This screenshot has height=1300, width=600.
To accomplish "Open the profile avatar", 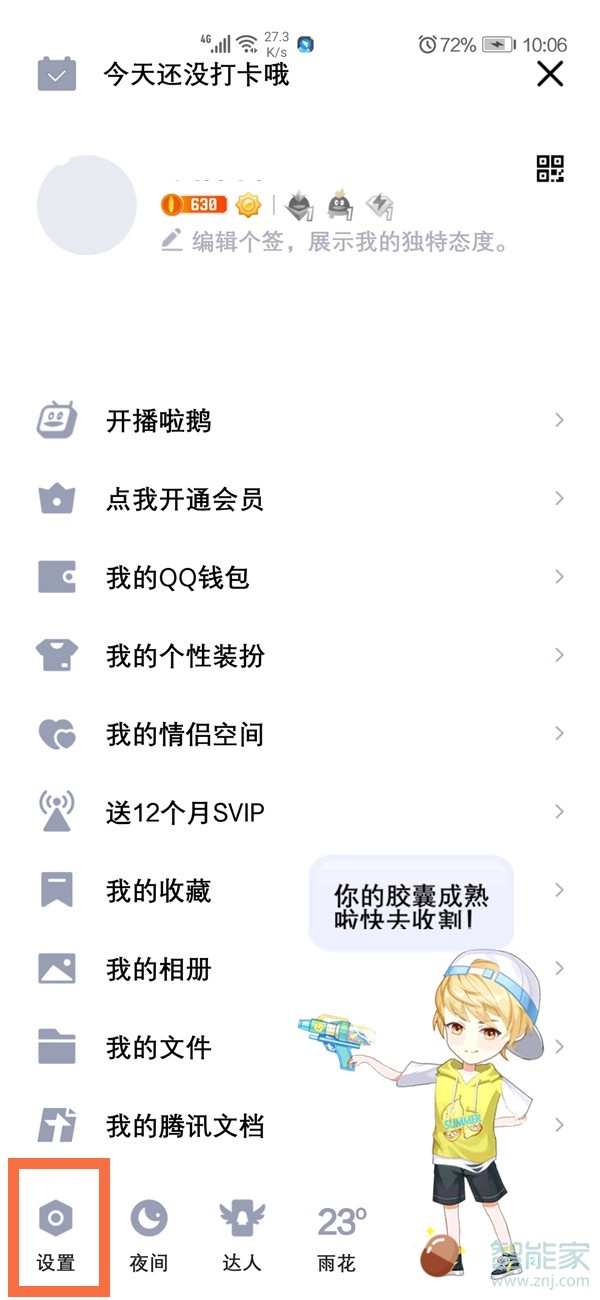I will click(87, 205).
